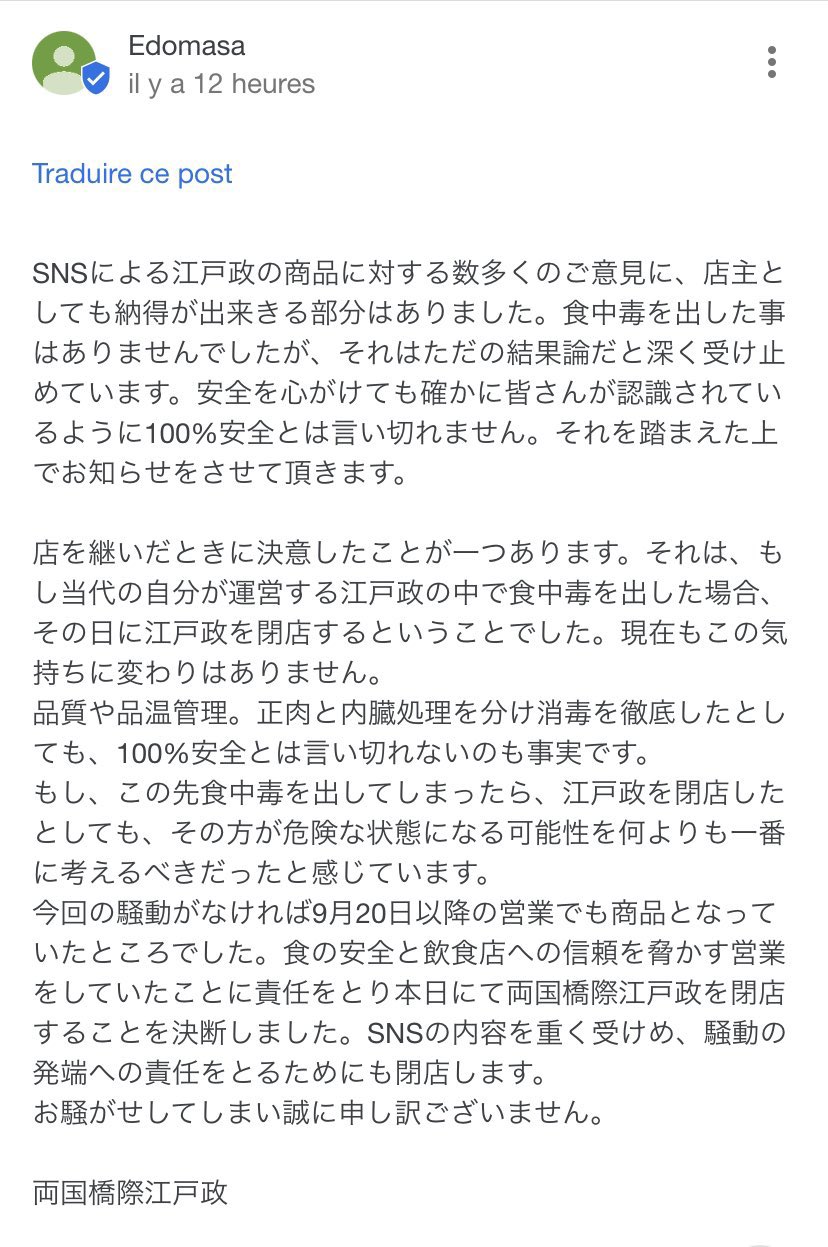Tap the 'Traduire ce post' link
The width and height of the screenshot is (828, 1247).
pyautogui.click(x=132, y=173)
